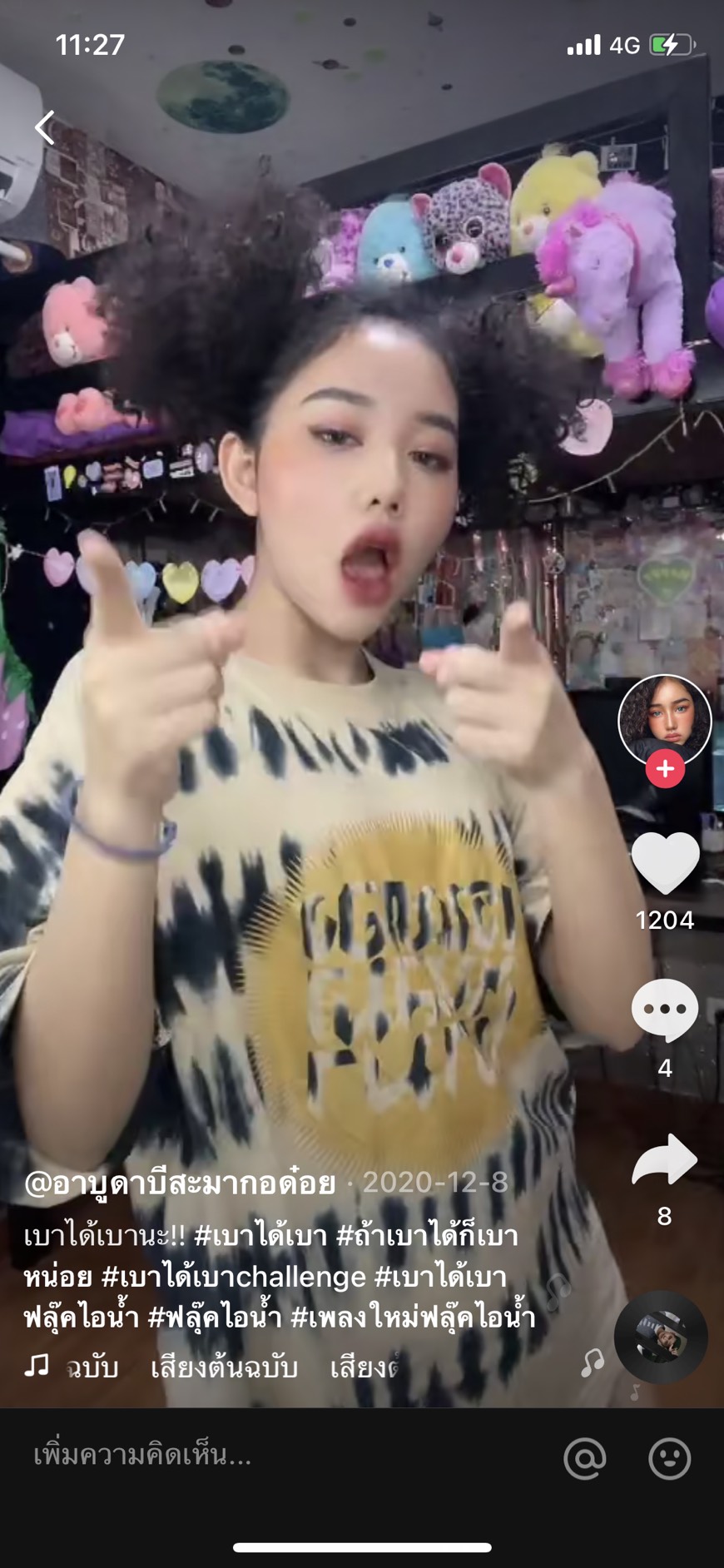This screenshot has width=724, height=1568.
Task: Go back using the top-left arrow
Action: coord(45,127)
